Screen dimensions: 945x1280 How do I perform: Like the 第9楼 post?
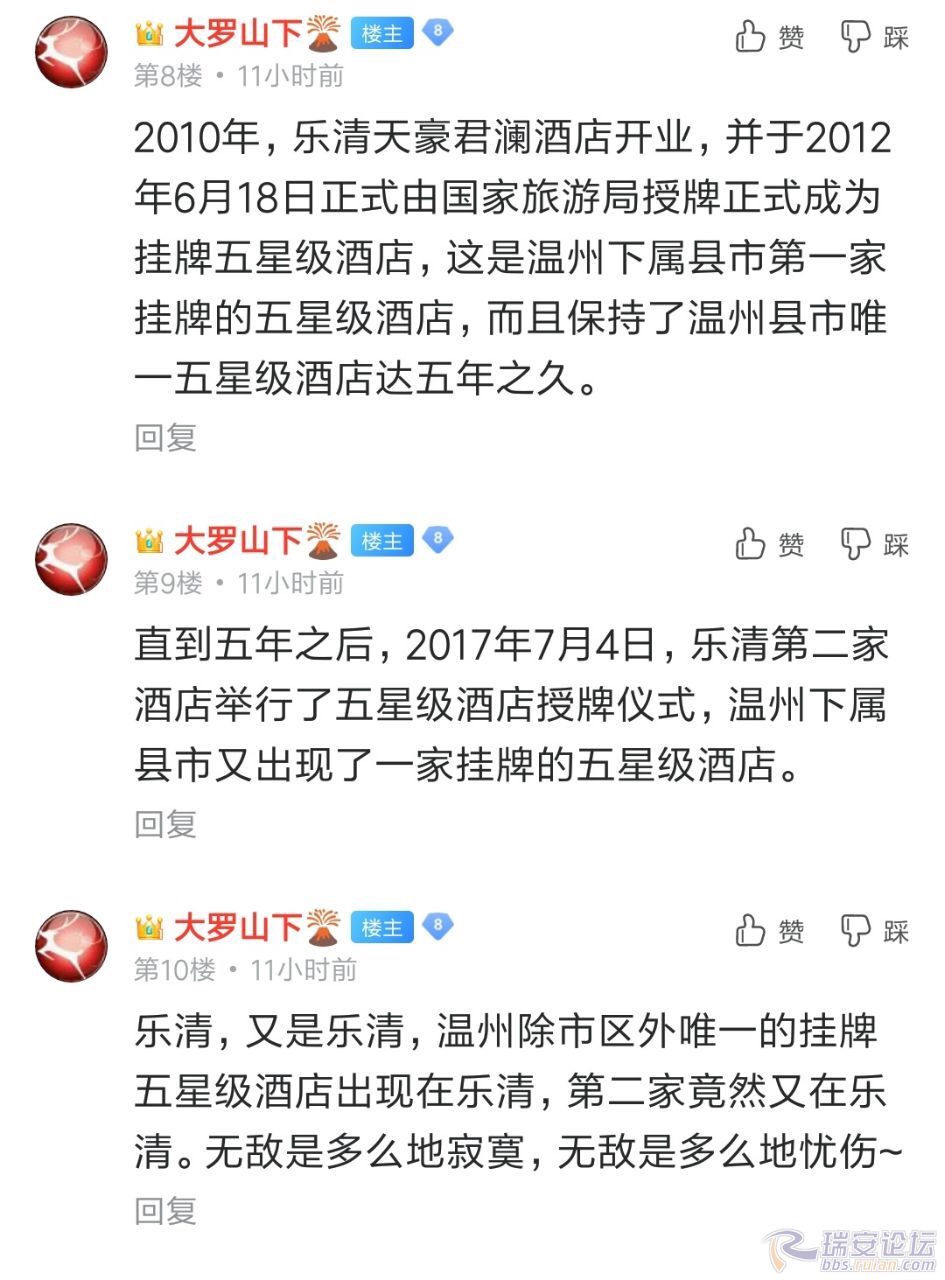pyautogui.click(x=768, y=544)
